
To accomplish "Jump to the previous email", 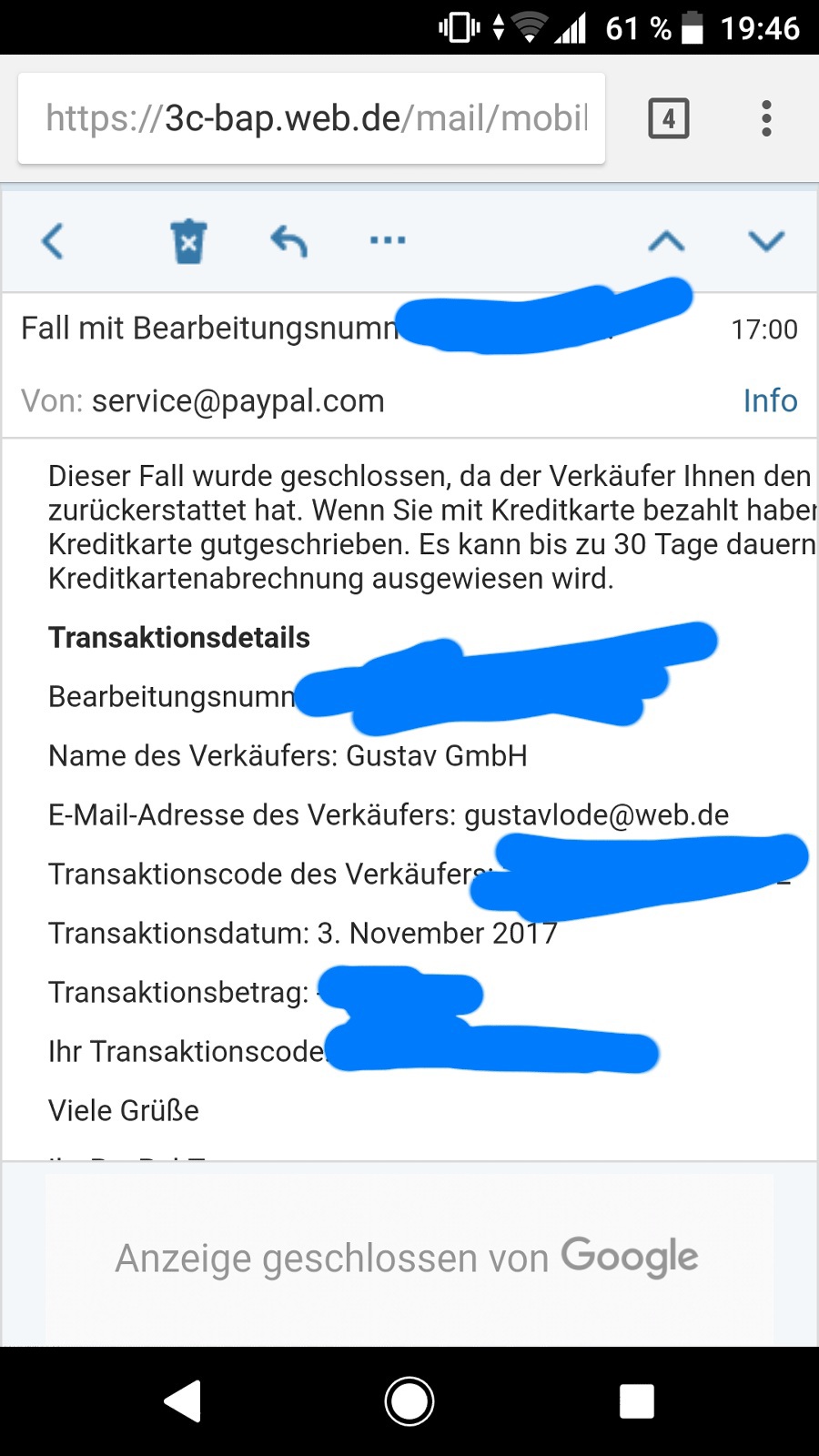I will [x=666, y=242].
